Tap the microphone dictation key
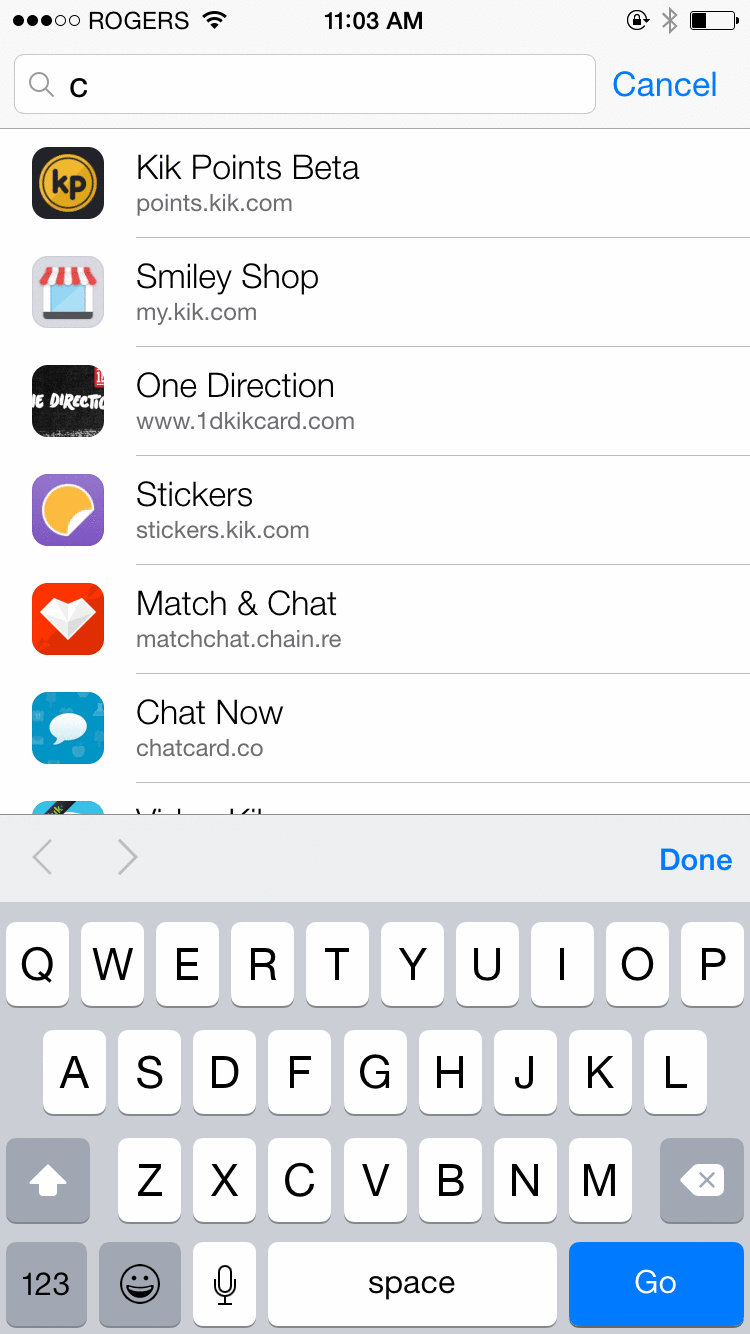Image resolution: width=750 pixels, height=1334 pixels. click(x=225, y=1283)
